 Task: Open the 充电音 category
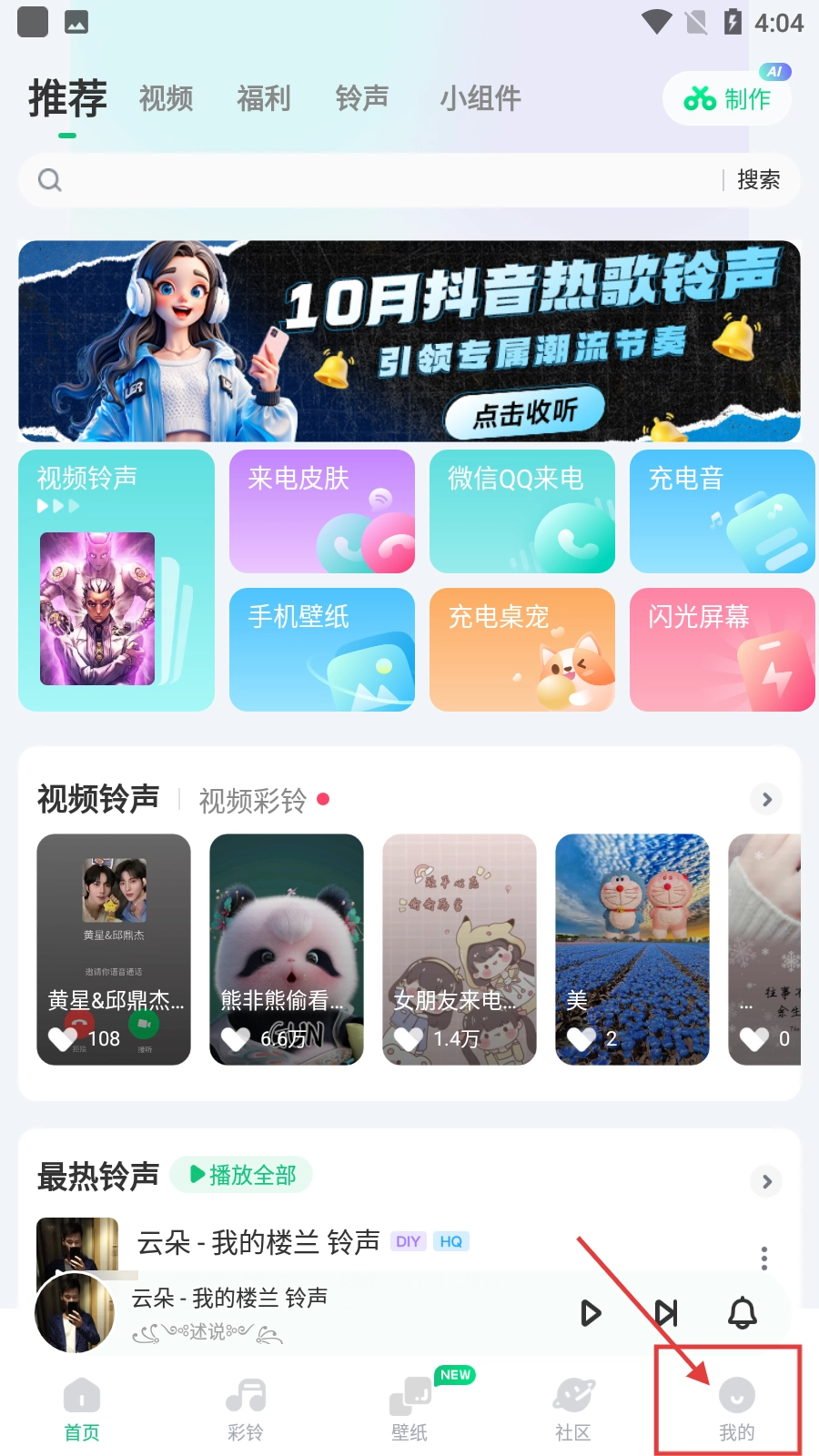tap(723, 511)
